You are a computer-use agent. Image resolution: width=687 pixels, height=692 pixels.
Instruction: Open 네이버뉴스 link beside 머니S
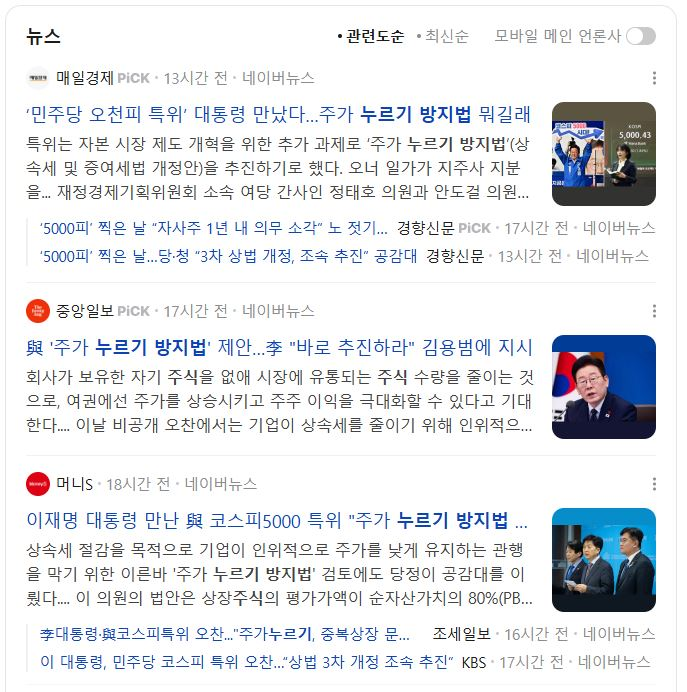tap(220, 484)
